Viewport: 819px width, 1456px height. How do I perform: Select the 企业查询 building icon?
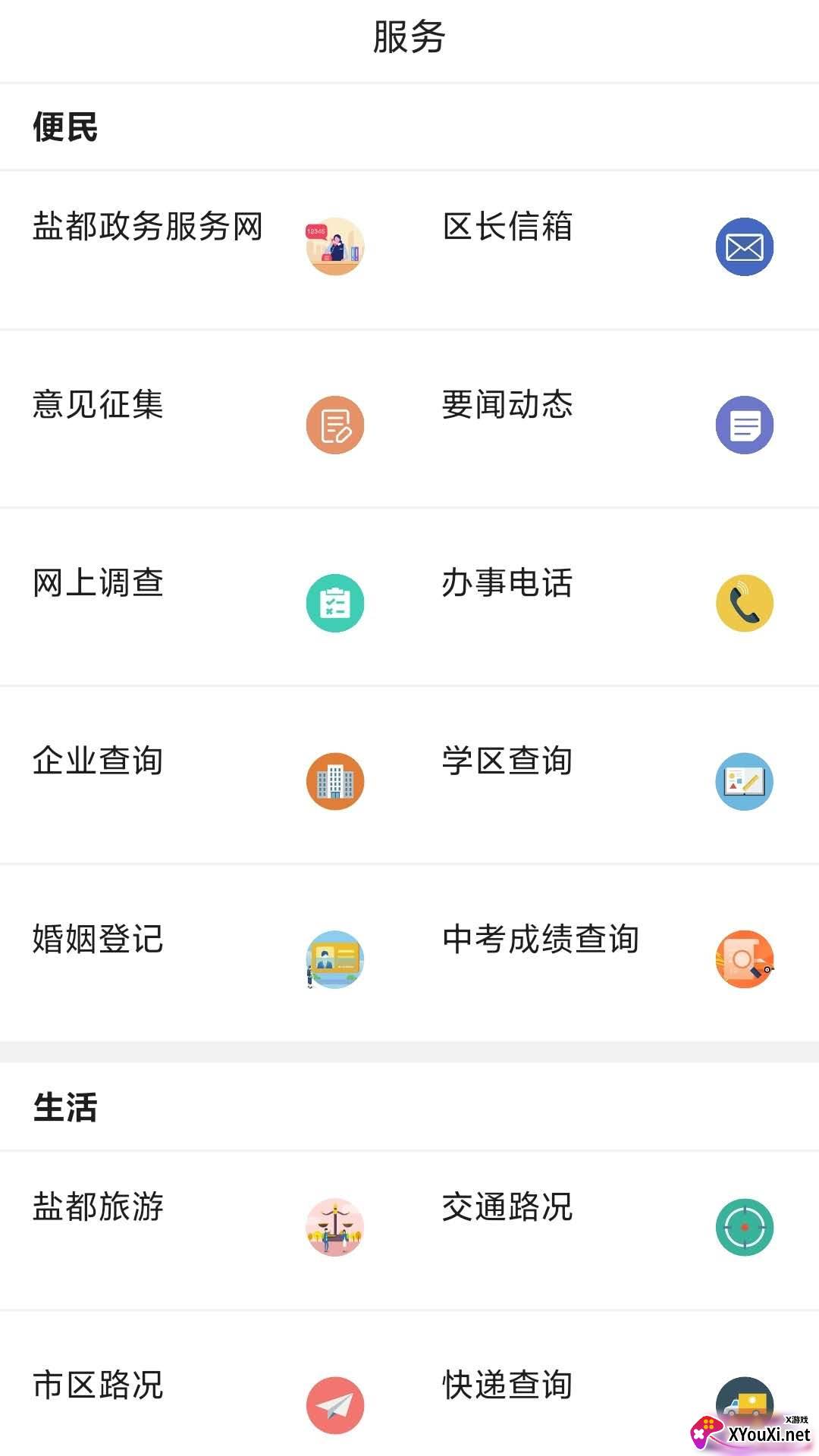coord(335,780)
